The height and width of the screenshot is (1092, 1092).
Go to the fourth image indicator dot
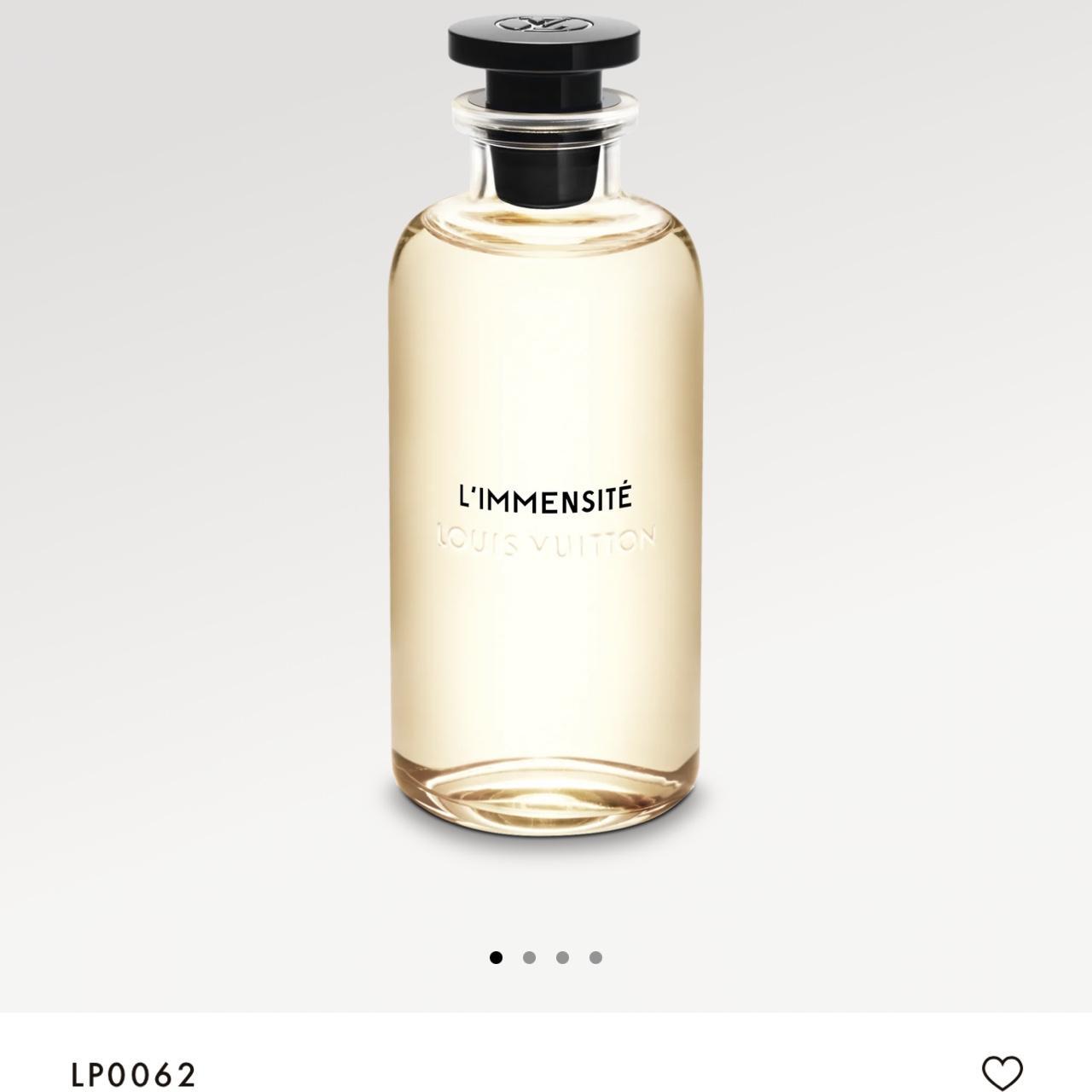[595, 957]
